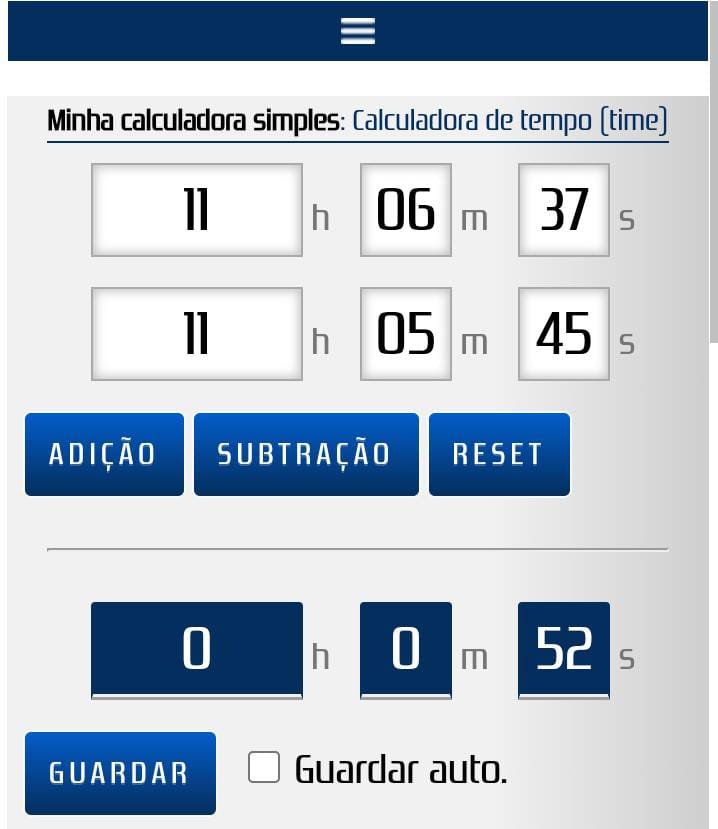Save the result with GUARDAR
The image size is (718, 829).
120,773
